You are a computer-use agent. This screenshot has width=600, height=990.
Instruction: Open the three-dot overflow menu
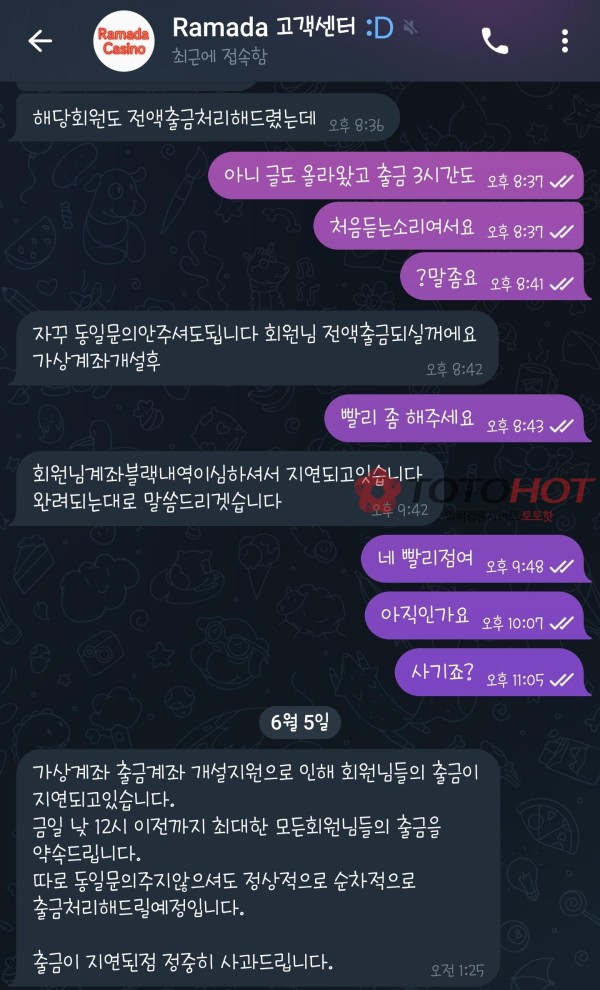(x=565, y=41)
